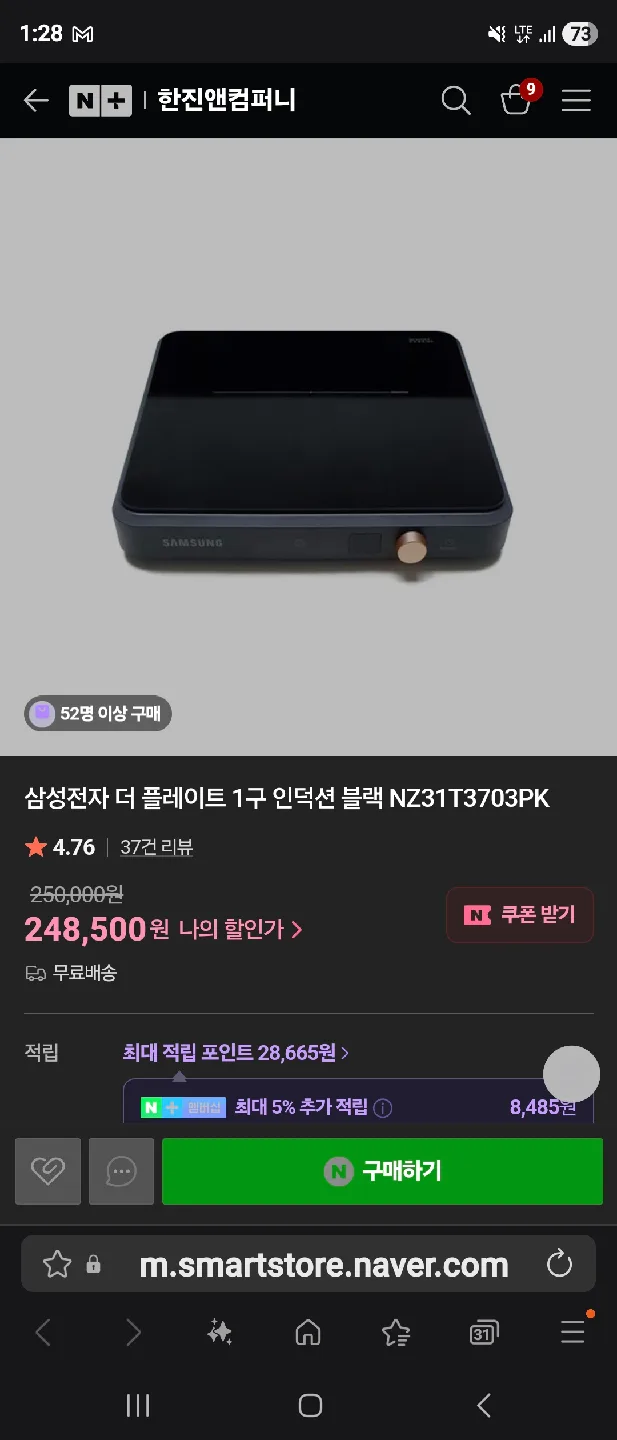Bookmark this page with the address bar star

point(57,1264)
